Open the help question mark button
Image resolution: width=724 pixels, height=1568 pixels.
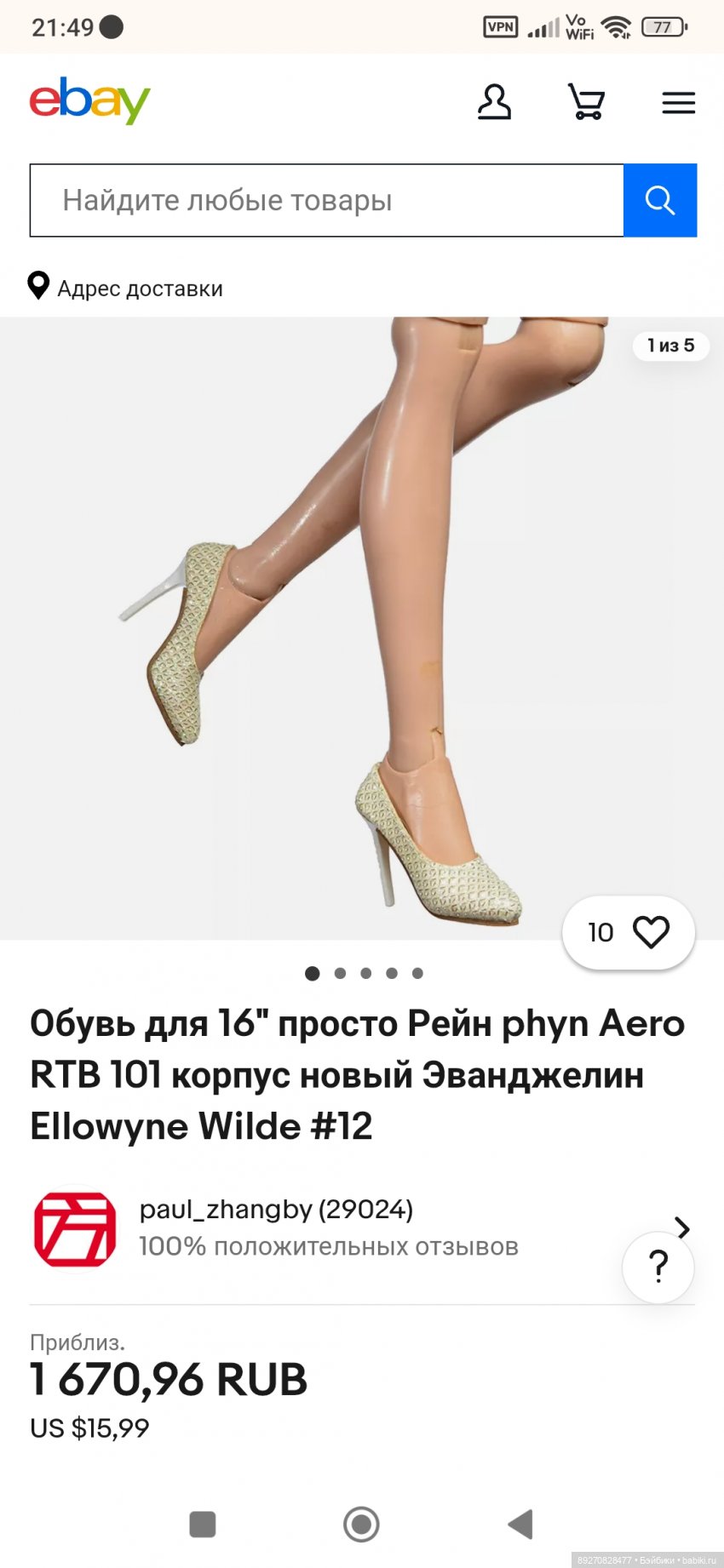tap(658, 1267)
